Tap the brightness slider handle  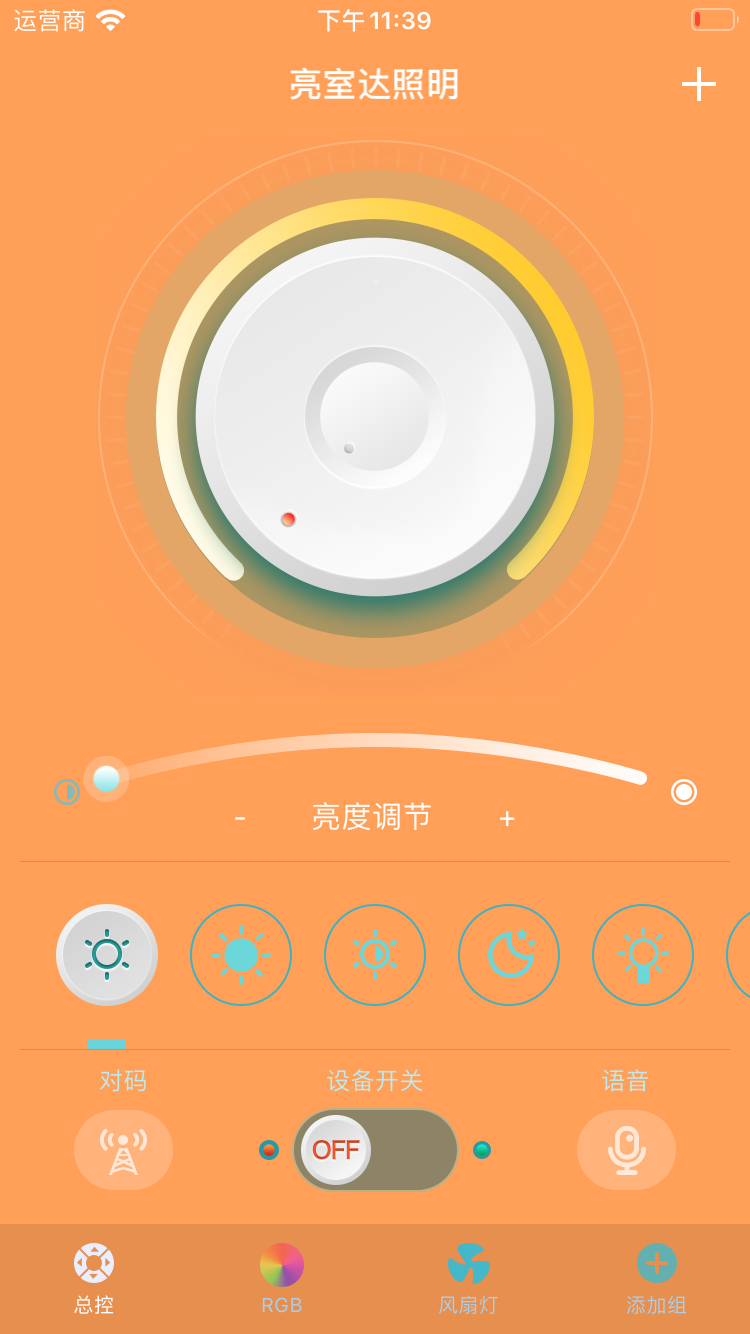[x=108, y=780]
